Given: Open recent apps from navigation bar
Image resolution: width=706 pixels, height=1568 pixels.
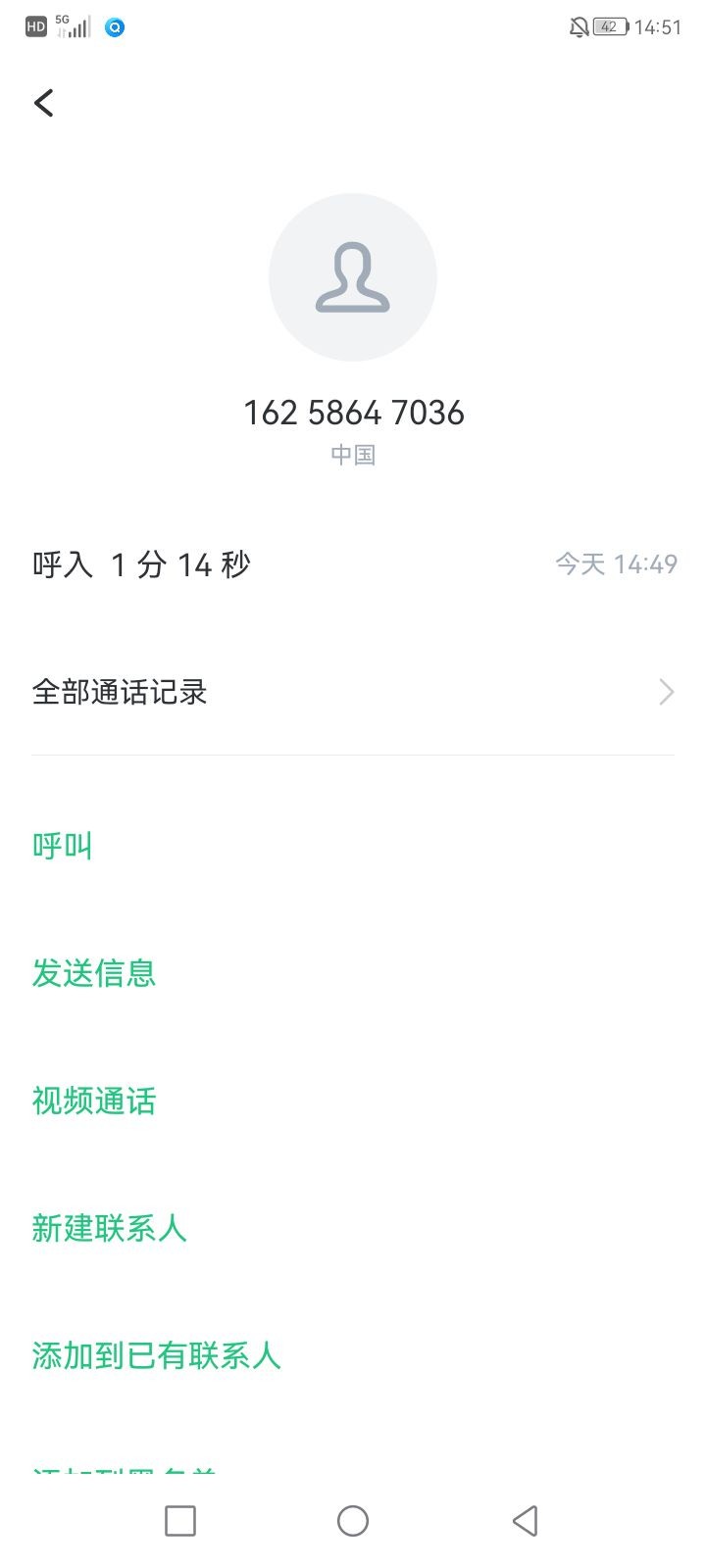Looking at the screenshot, I should click(180, 1521).
